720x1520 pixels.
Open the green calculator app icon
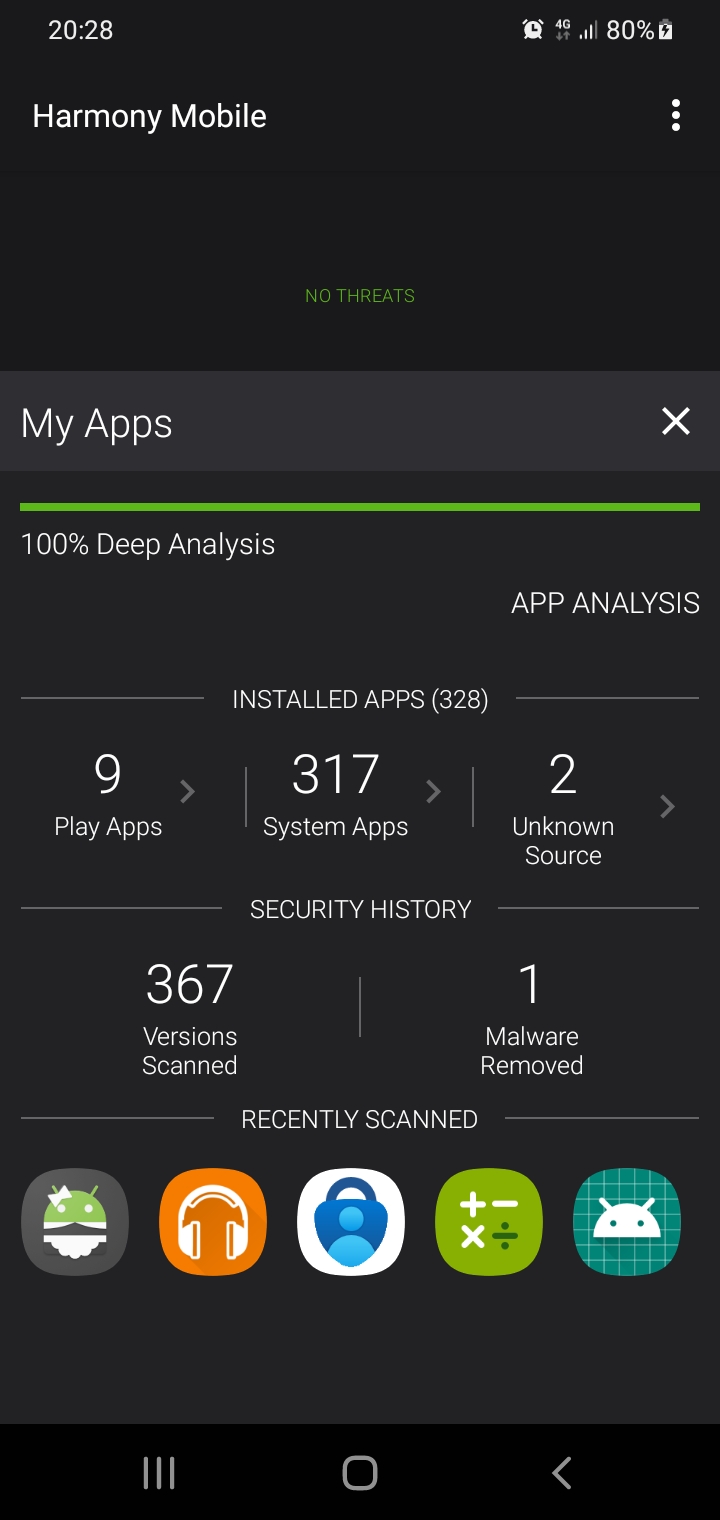489,1222
